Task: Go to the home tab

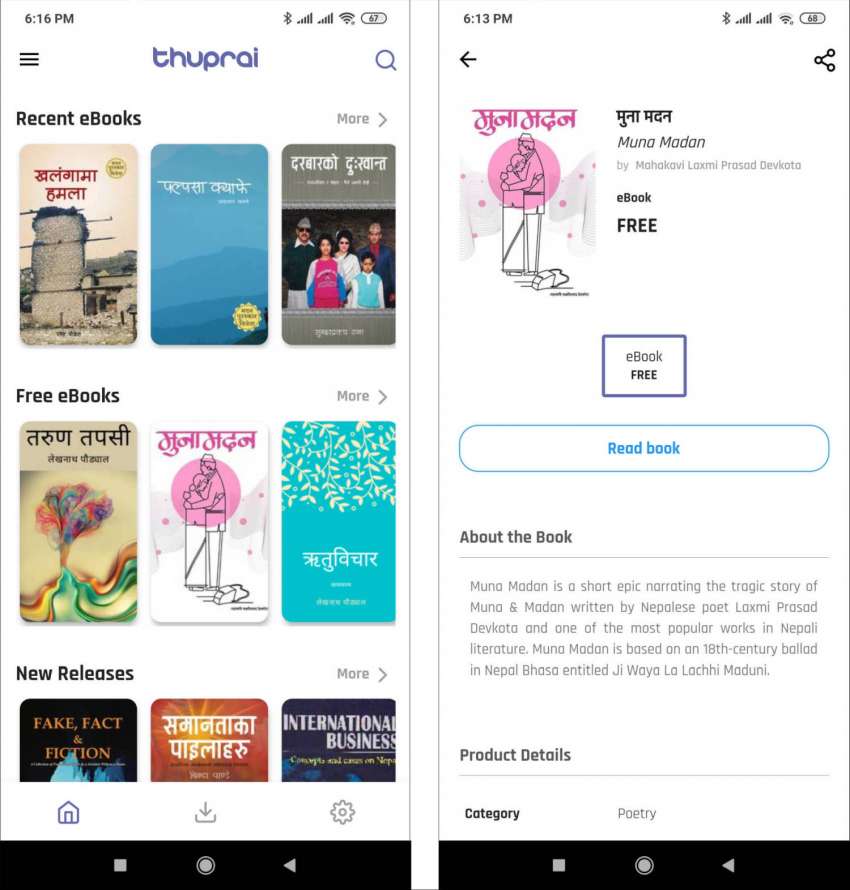Action: coord(68,812)
